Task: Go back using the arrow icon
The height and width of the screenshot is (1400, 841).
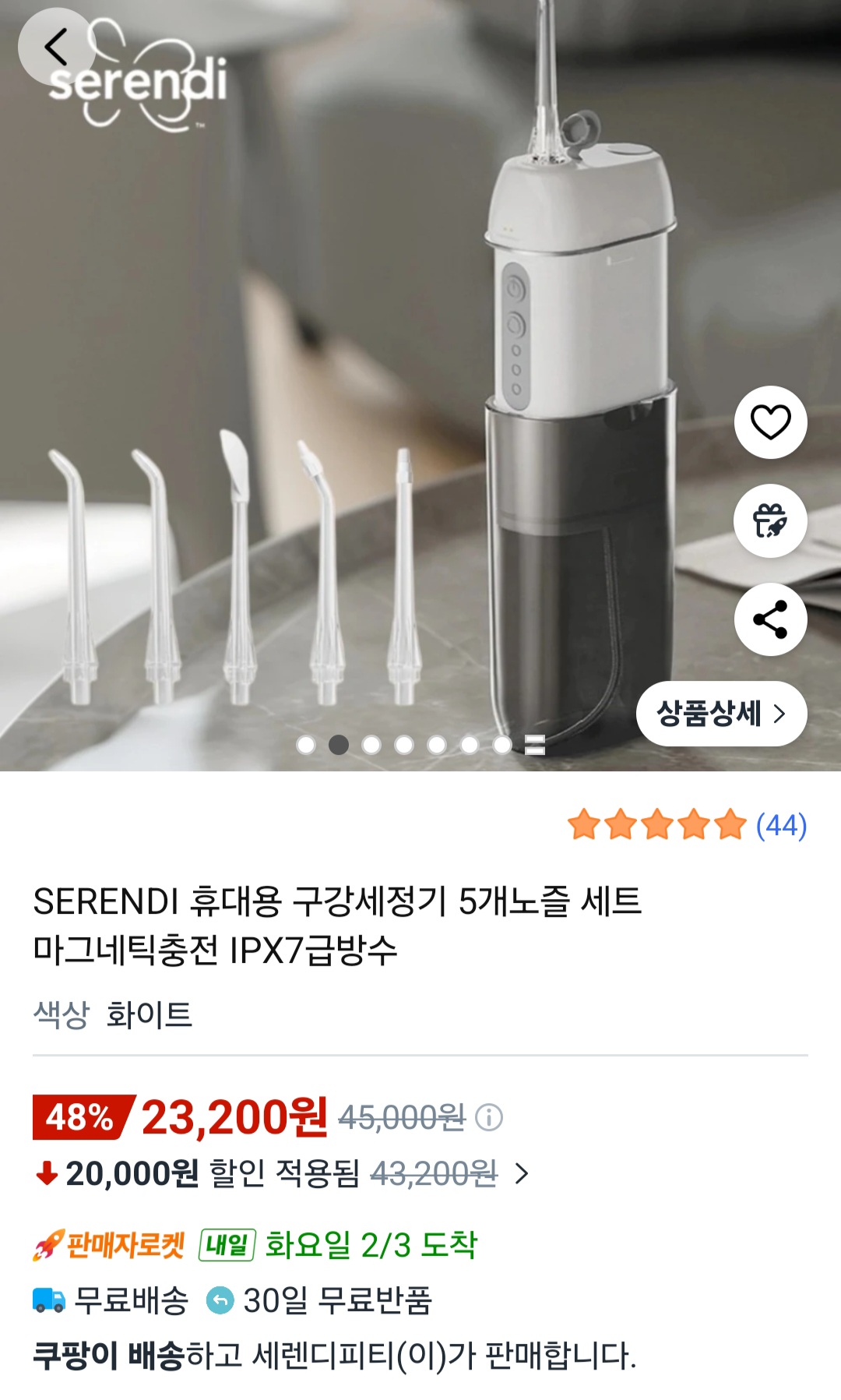Action: point(56,47)
